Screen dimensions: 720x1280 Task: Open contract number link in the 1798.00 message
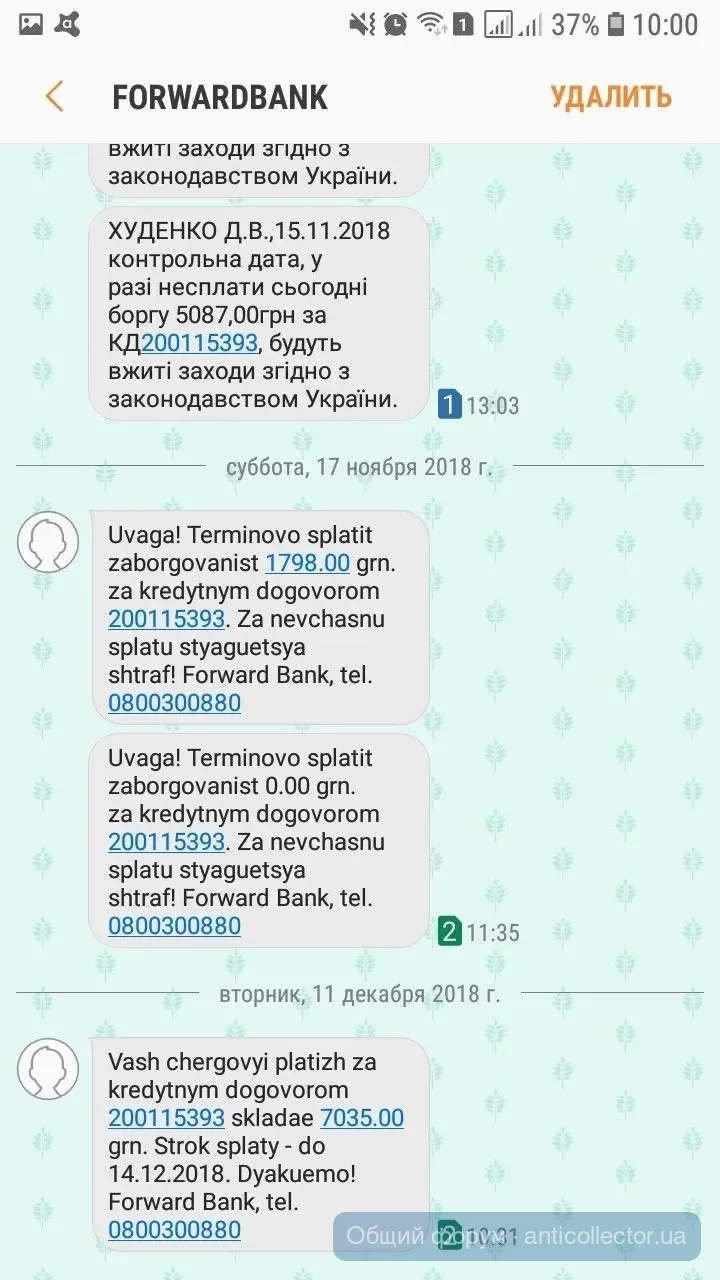pyautogui.click(x=166, y=619)
